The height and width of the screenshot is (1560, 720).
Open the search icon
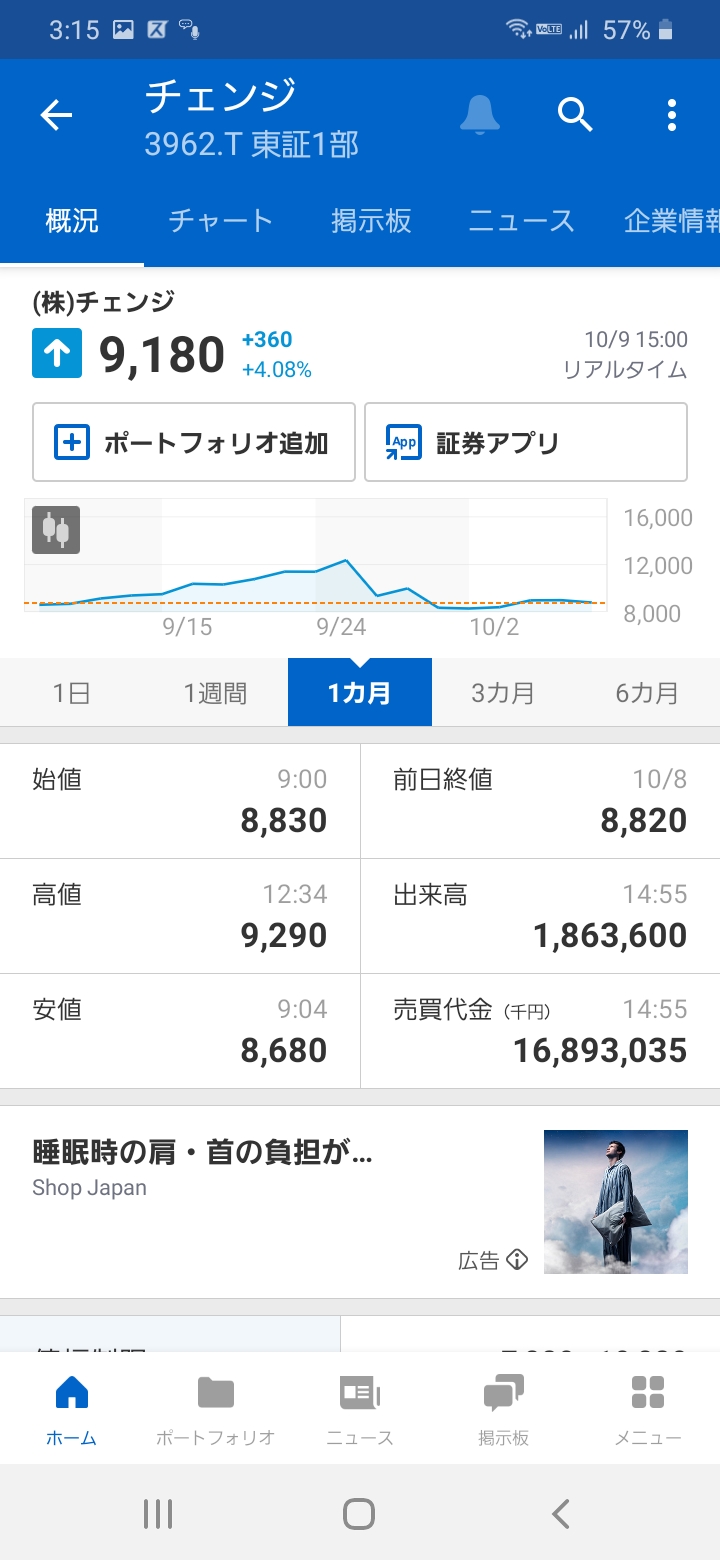pos(575,116)
